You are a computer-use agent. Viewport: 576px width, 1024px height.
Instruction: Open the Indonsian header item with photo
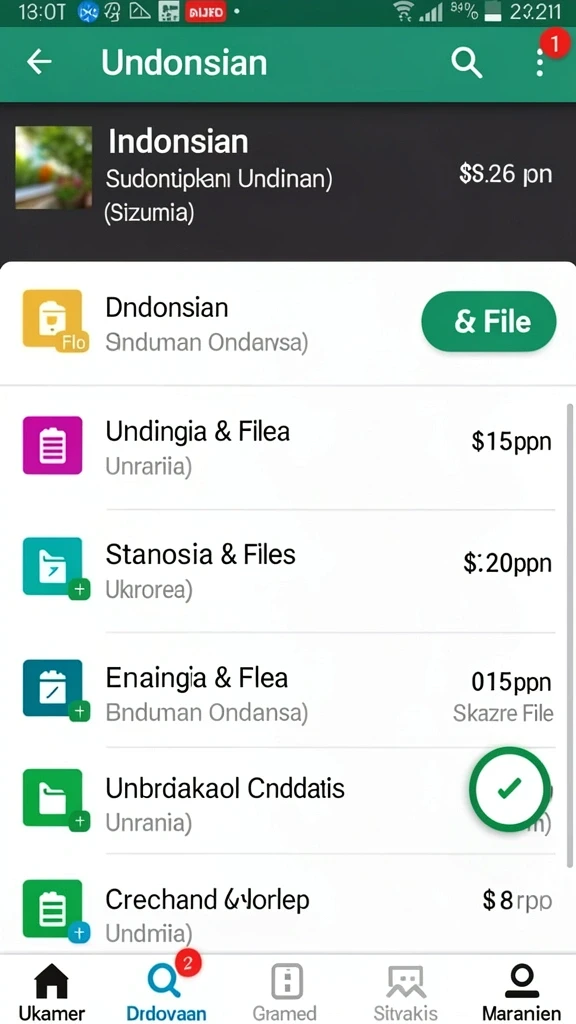(x=288, y=175)
